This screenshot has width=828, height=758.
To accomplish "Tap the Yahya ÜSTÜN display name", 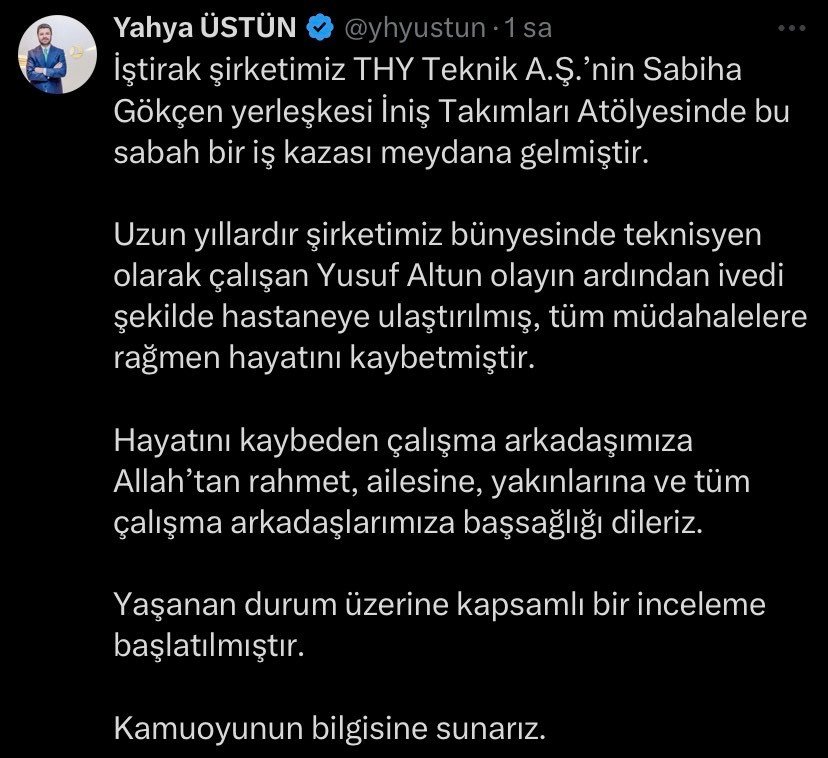I will click(x=206, y=30).
